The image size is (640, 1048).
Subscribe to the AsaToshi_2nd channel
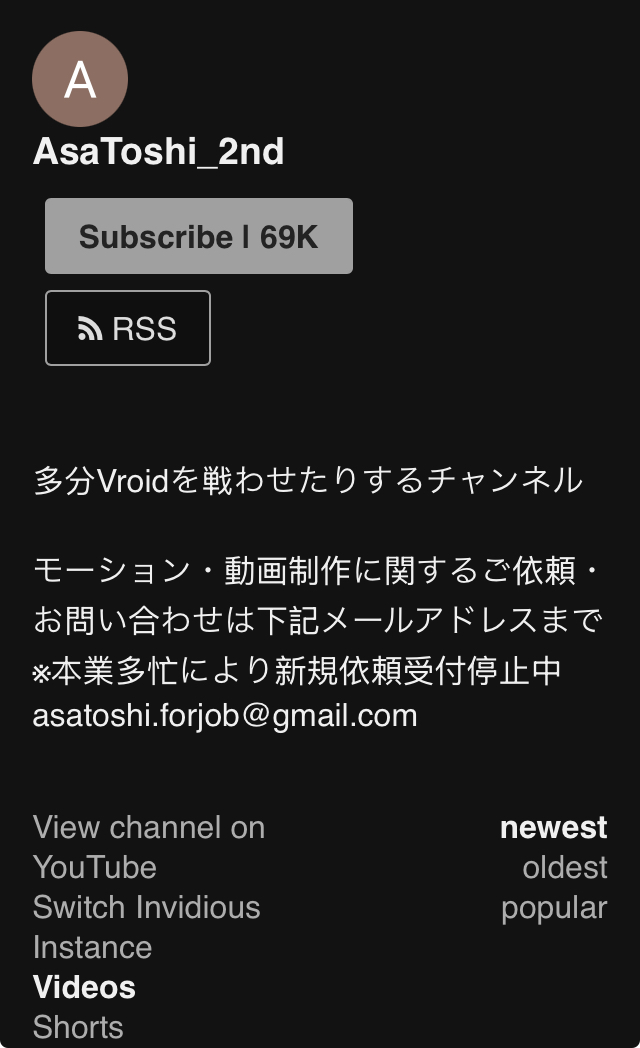pyautogui.click(x=198, y=236)
